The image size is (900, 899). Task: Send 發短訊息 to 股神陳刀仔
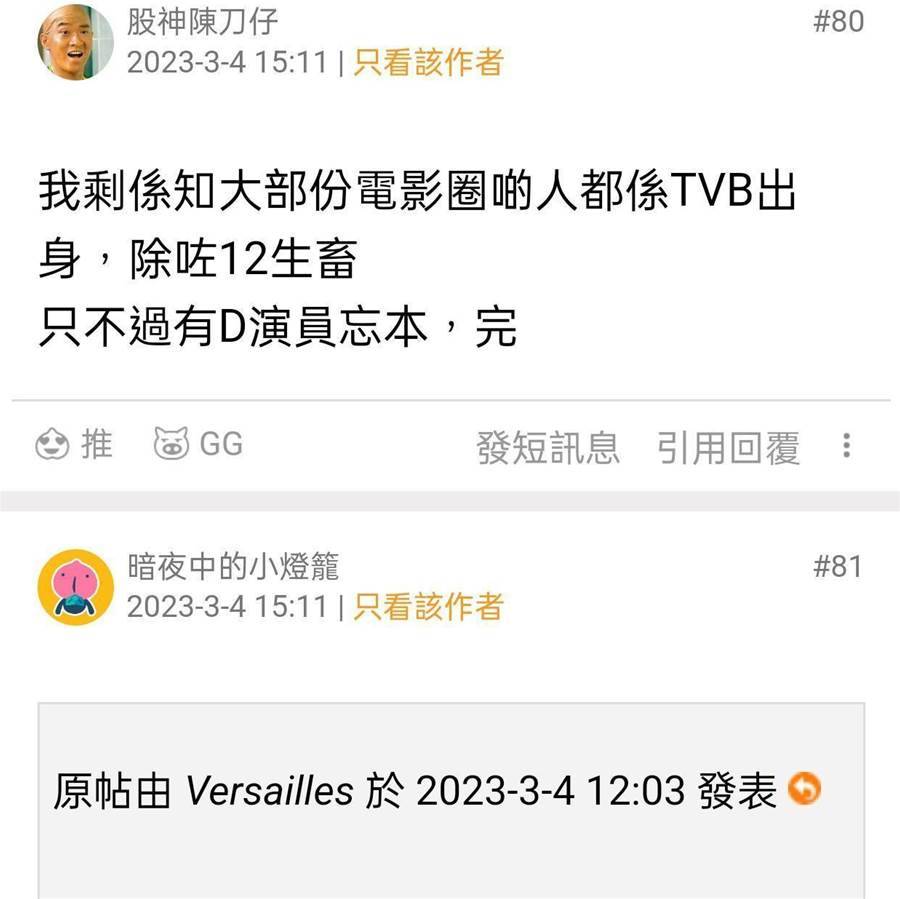point(548,447)
